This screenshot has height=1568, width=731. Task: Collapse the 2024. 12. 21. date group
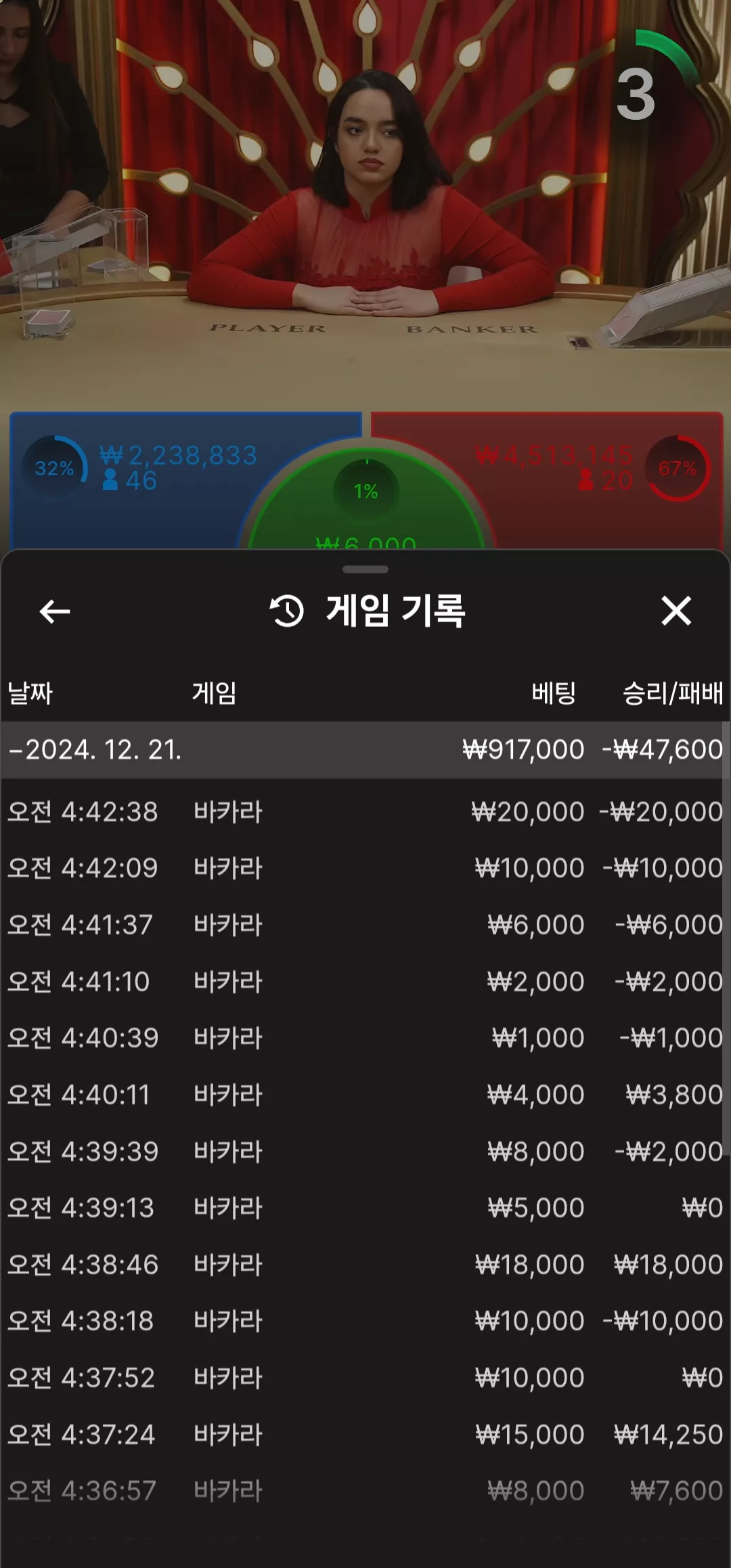(x=365, y=749)
